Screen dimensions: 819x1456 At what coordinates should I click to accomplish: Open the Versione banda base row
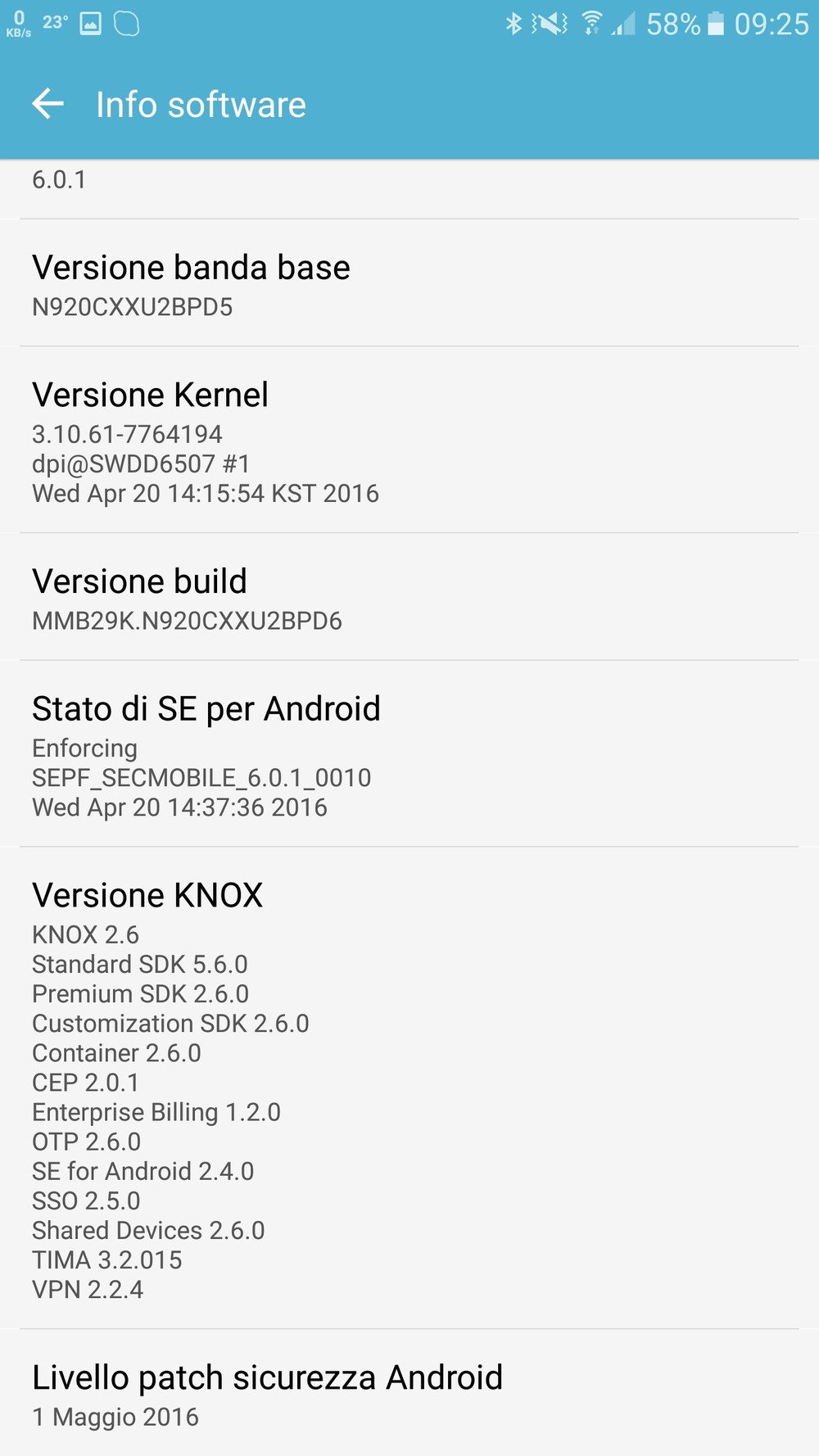click(409, 283)
